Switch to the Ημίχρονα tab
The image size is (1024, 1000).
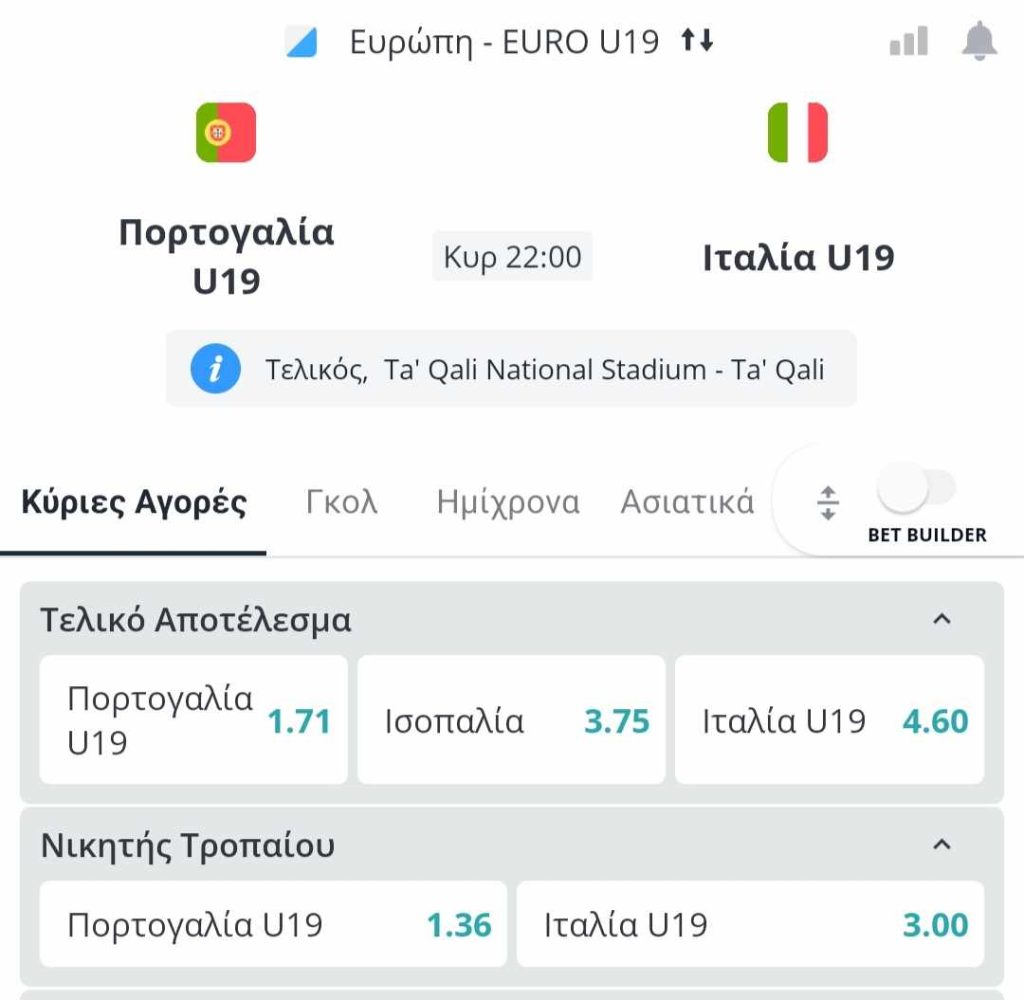(508, 502)
